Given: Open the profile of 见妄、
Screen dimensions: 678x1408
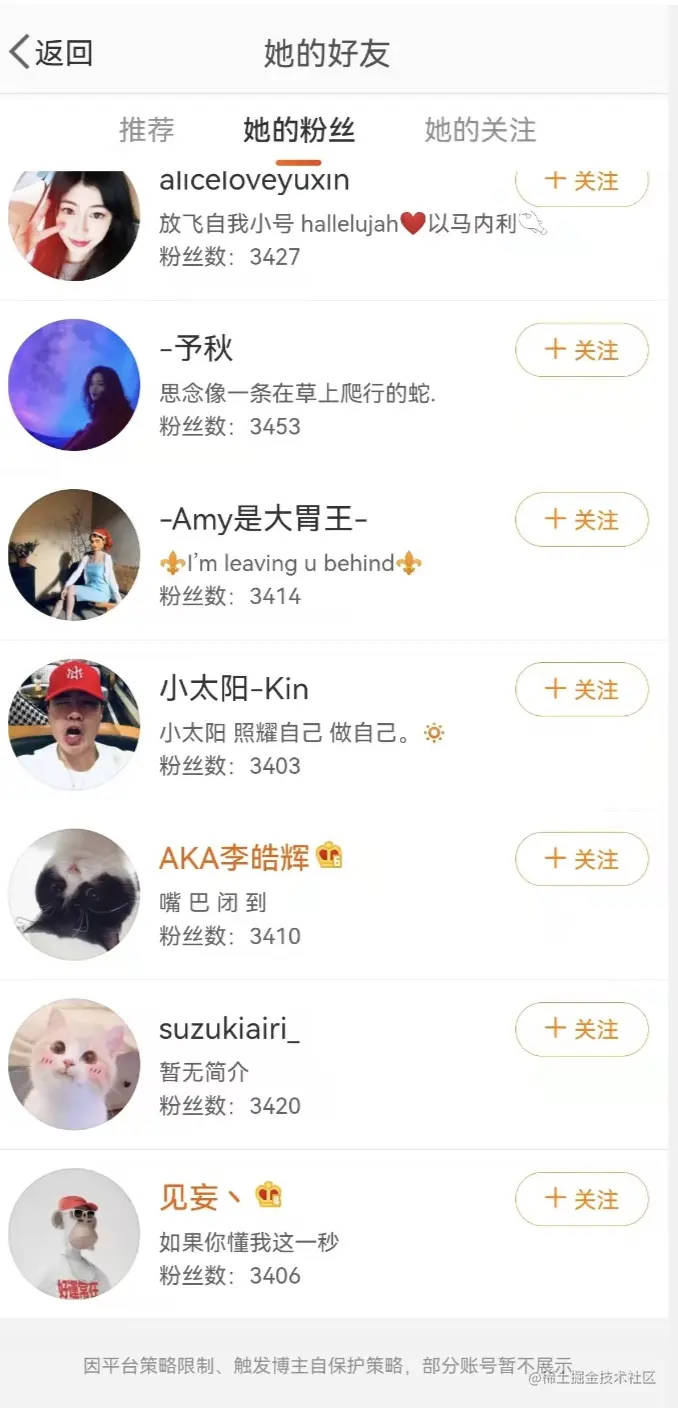Looking at the screenshot, I should point(300,1236).
